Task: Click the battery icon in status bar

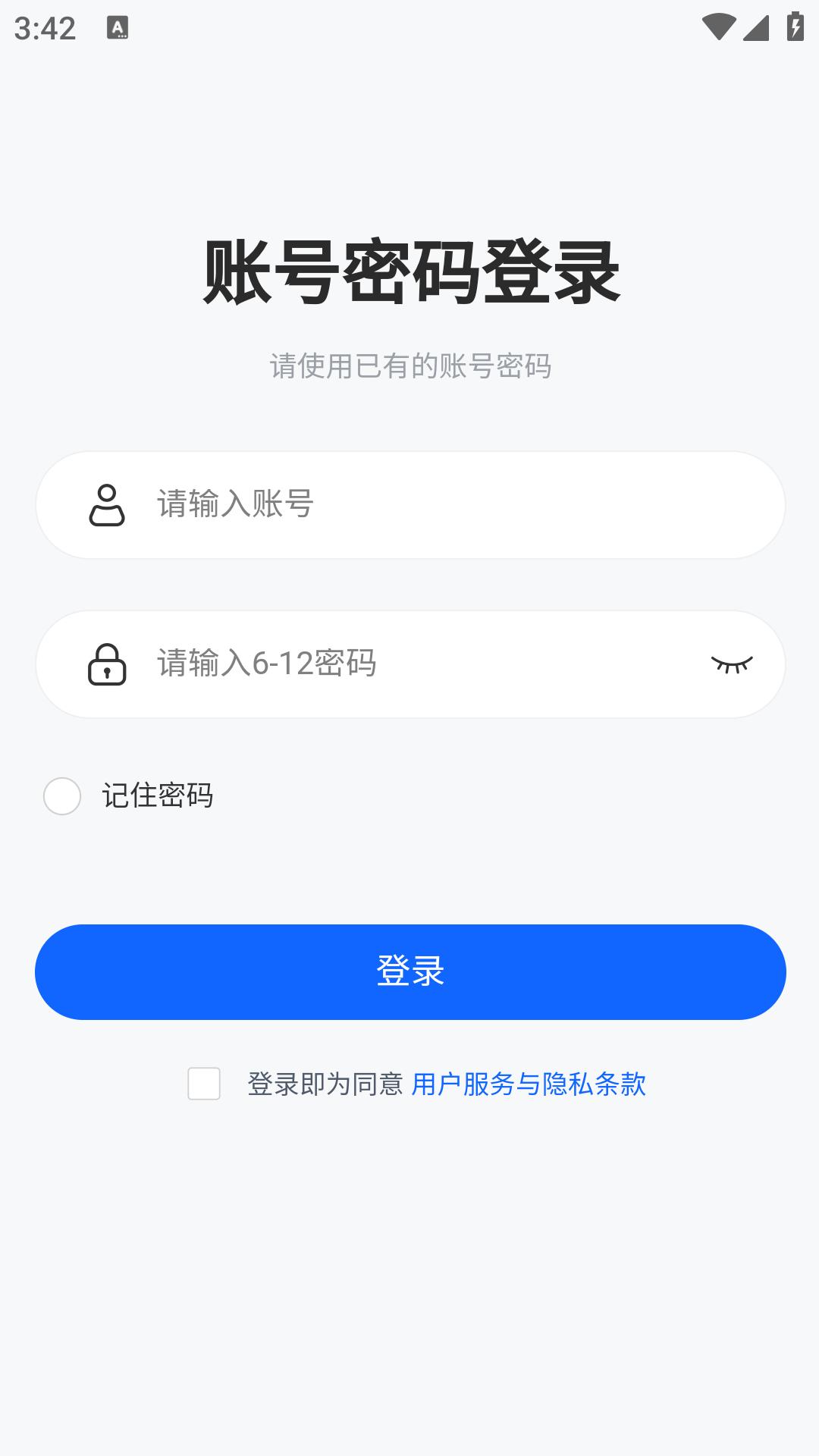Action: (x=793, y=27)
